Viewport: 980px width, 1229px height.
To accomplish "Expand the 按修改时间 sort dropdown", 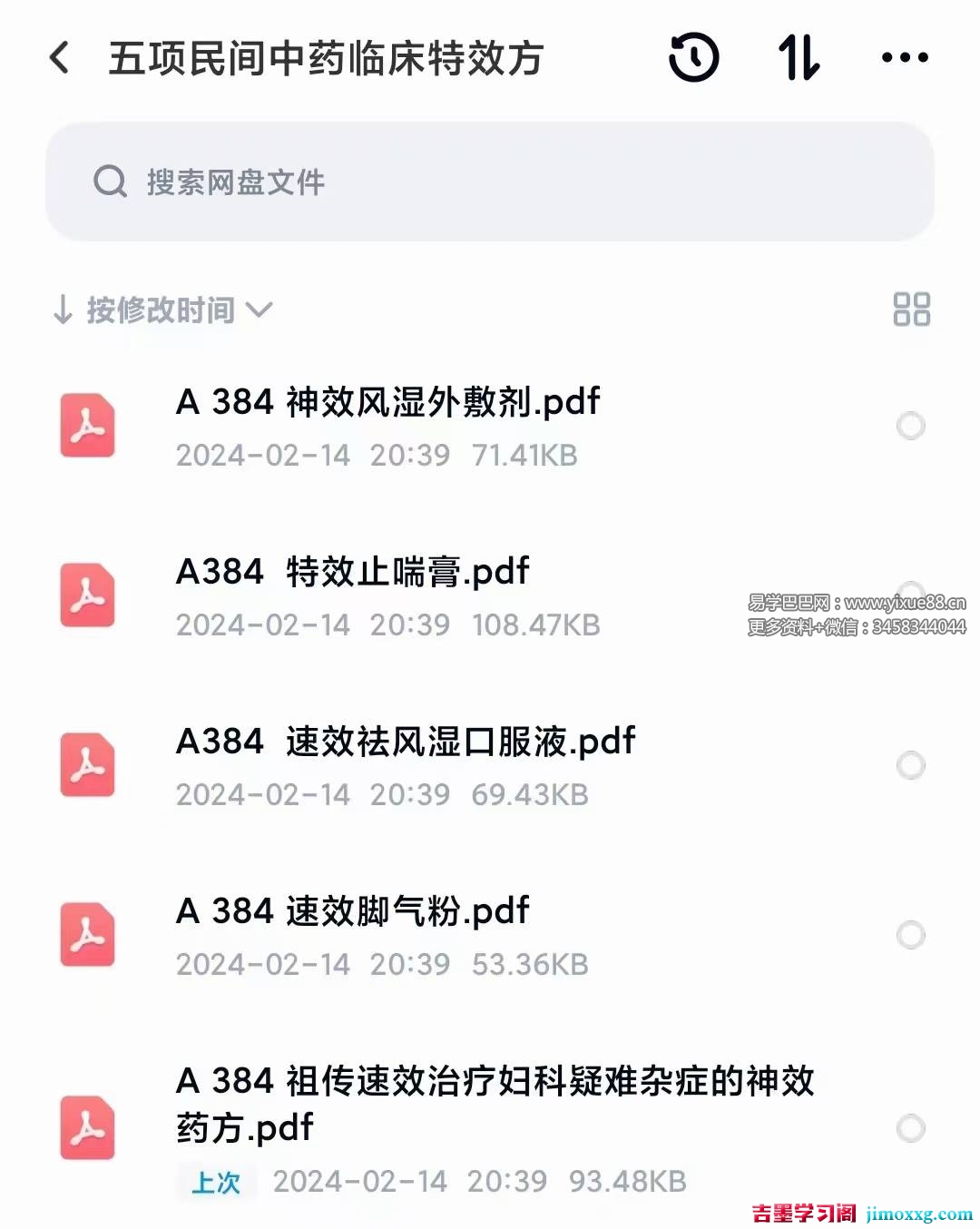I will coord(163,310).
